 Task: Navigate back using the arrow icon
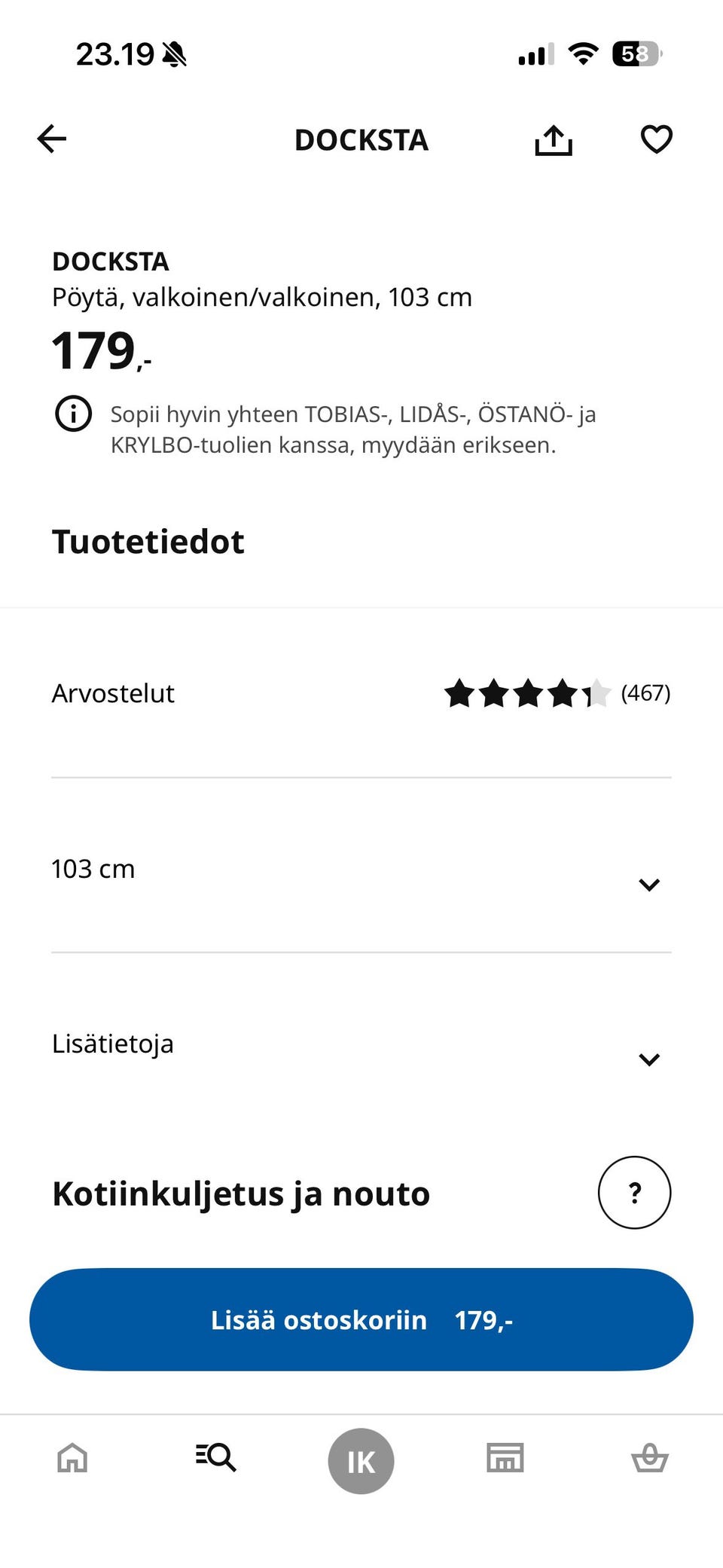(x=50, y=139)
